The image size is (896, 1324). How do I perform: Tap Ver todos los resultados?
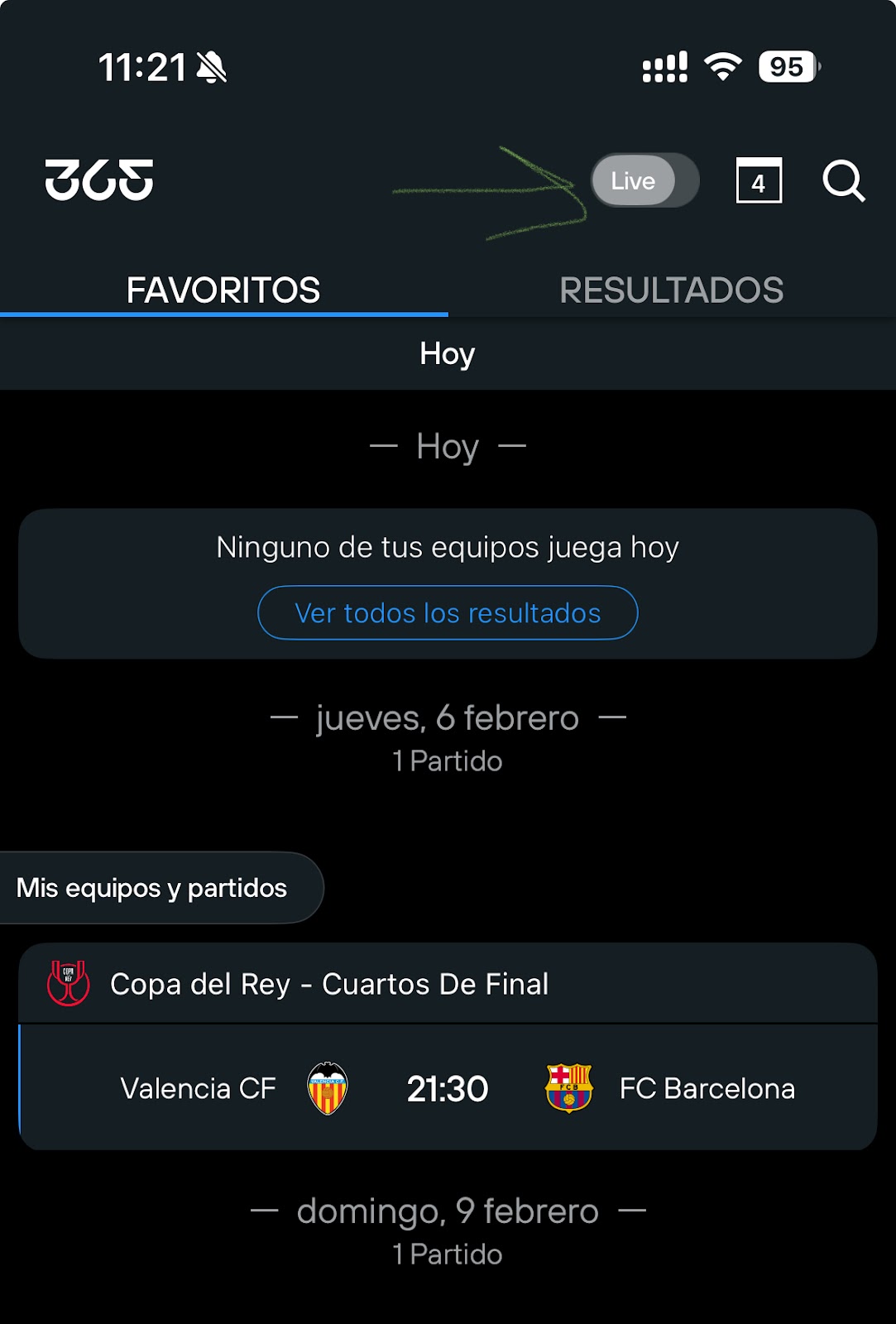pos(448,613)
